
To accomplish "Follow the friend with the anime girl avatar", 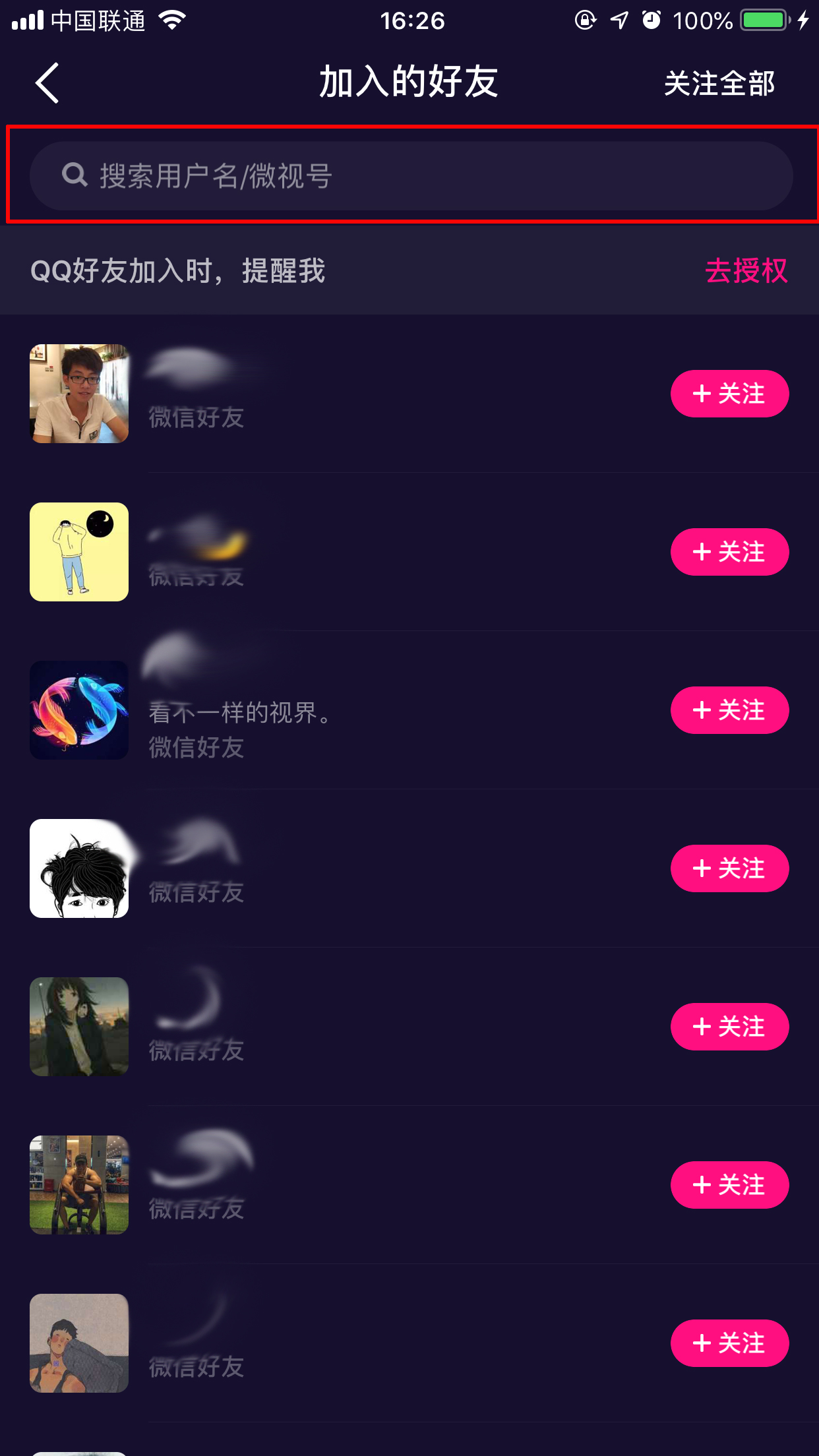I will (729, 1027).
